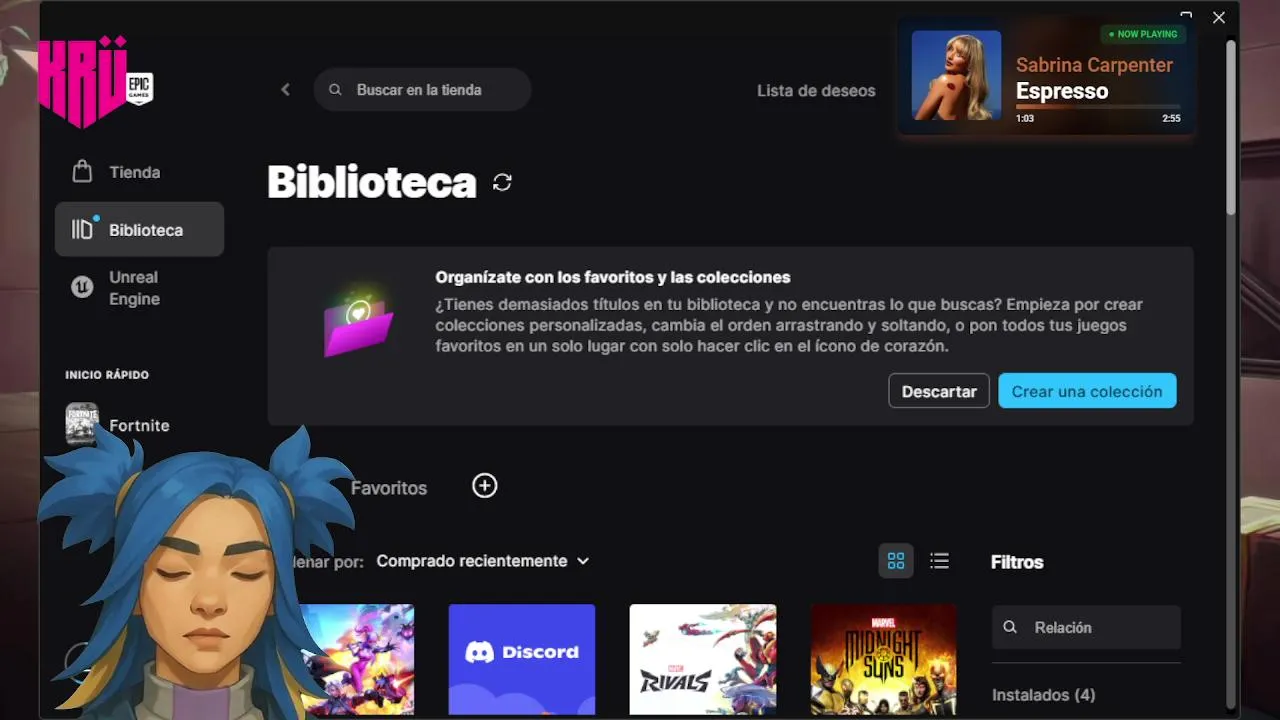This screenshot has width=1280, height=720.
Task: Go back with the arrow beside search
Action: 285,90
